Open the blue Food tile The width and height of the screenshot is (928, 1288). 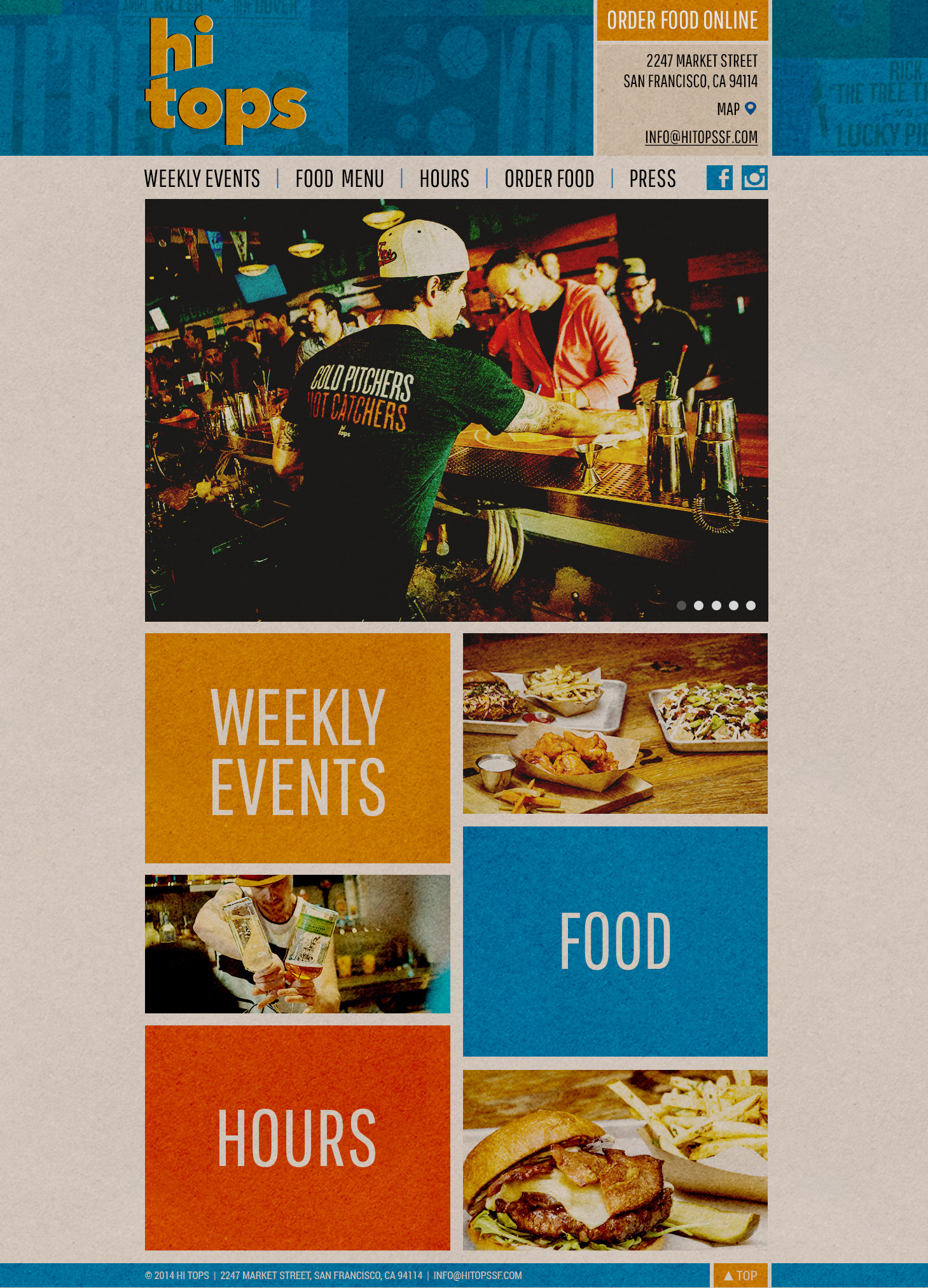click(x=615, y=941)
